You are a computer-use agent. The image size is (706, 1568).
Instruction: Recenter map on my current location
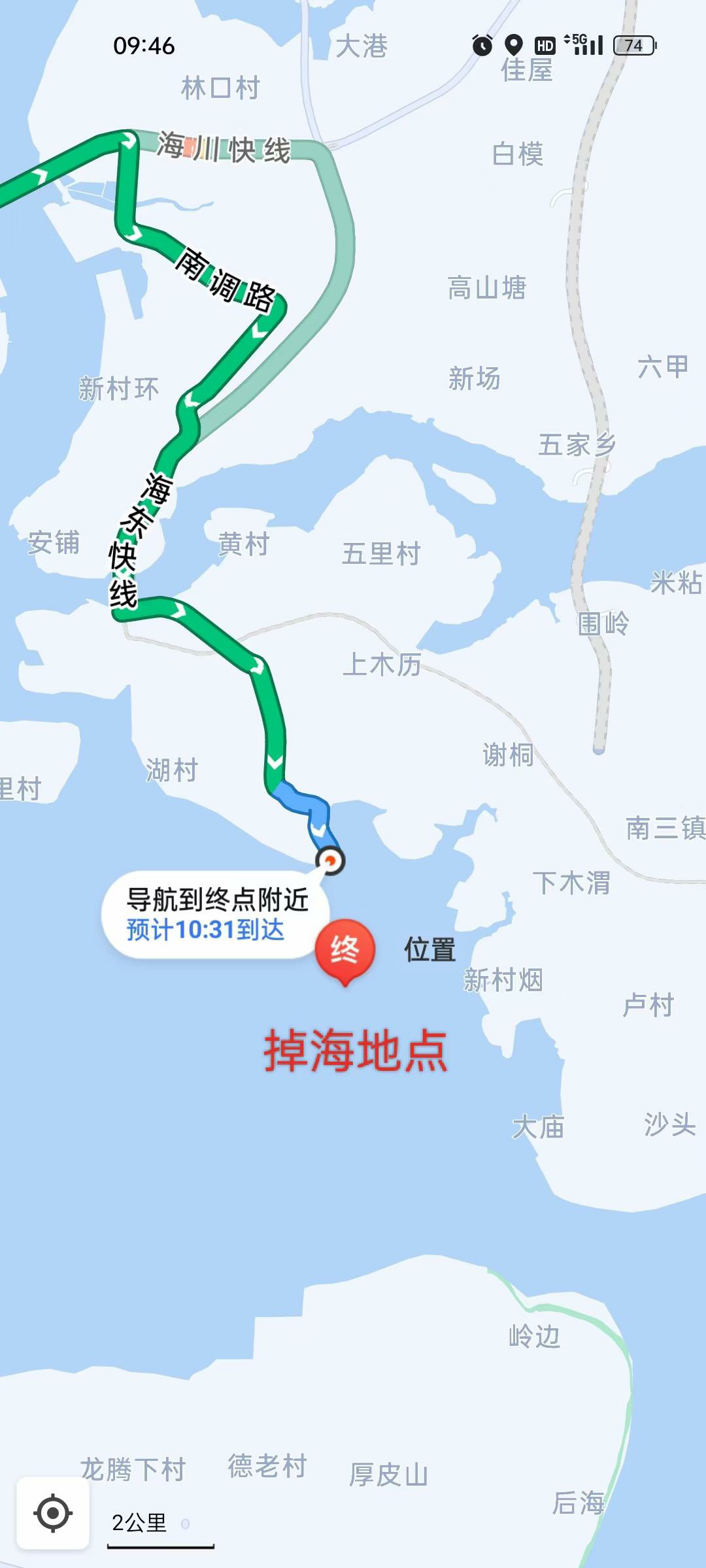(x=52, y=1513)
